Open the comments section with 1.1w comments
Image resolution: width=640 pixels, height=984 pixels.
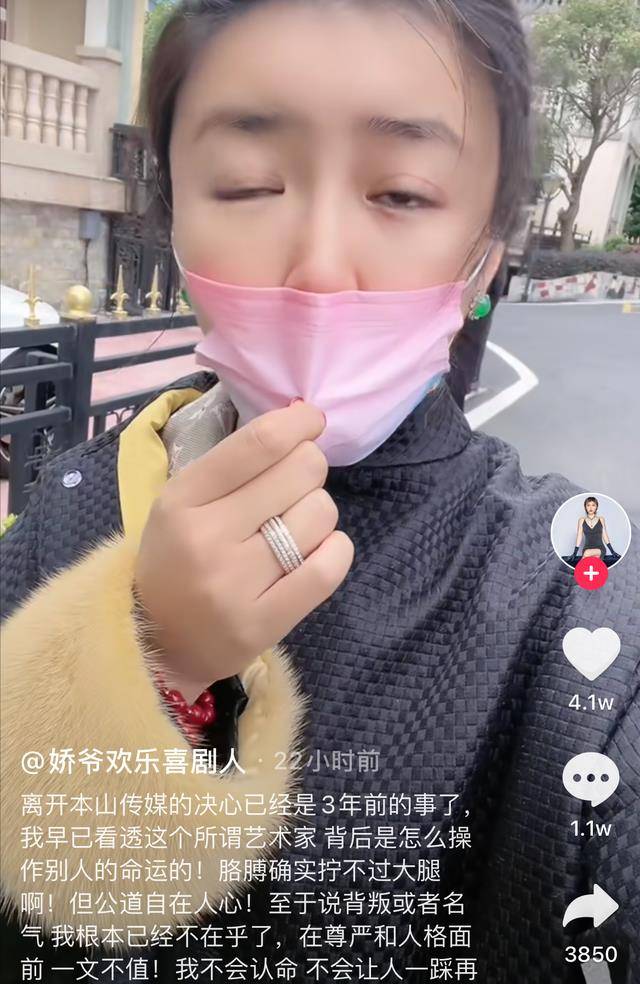point(590,779)
